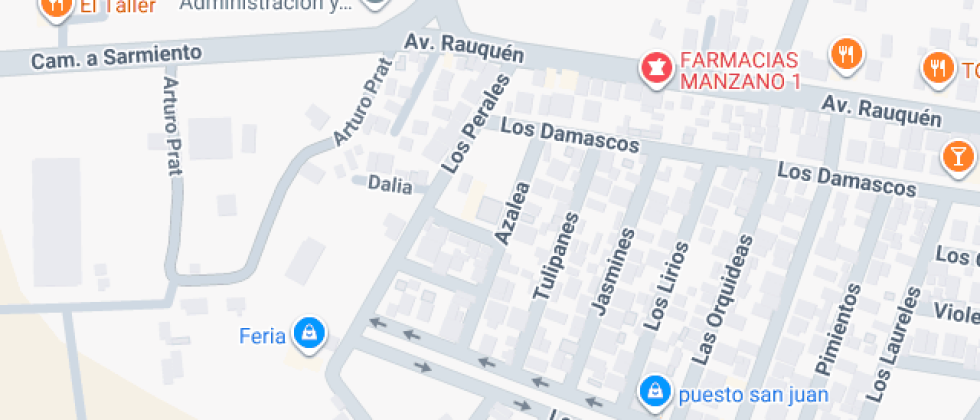Open the puesto san juan shop pin
The width and height of the screenshot is (980, 420).
[655, 392]
